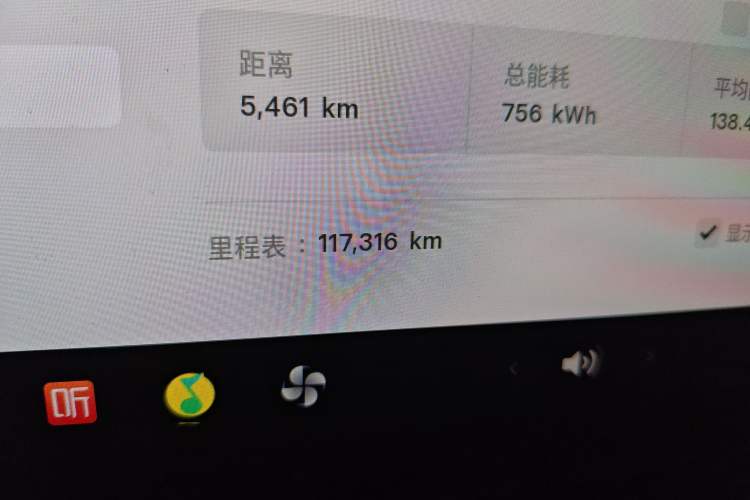750x500 pixels.
Task: Launch the QQ Music app
Action: click(189, 396)
